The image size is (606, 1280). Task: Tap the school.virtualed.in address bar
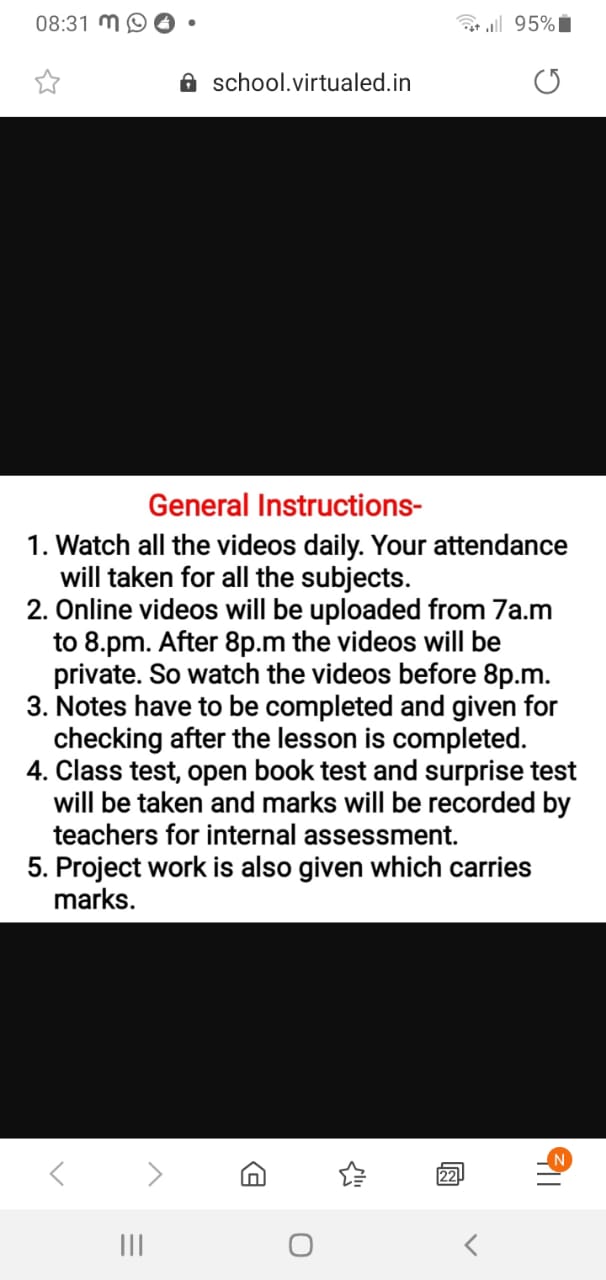[x=296, y=82]
